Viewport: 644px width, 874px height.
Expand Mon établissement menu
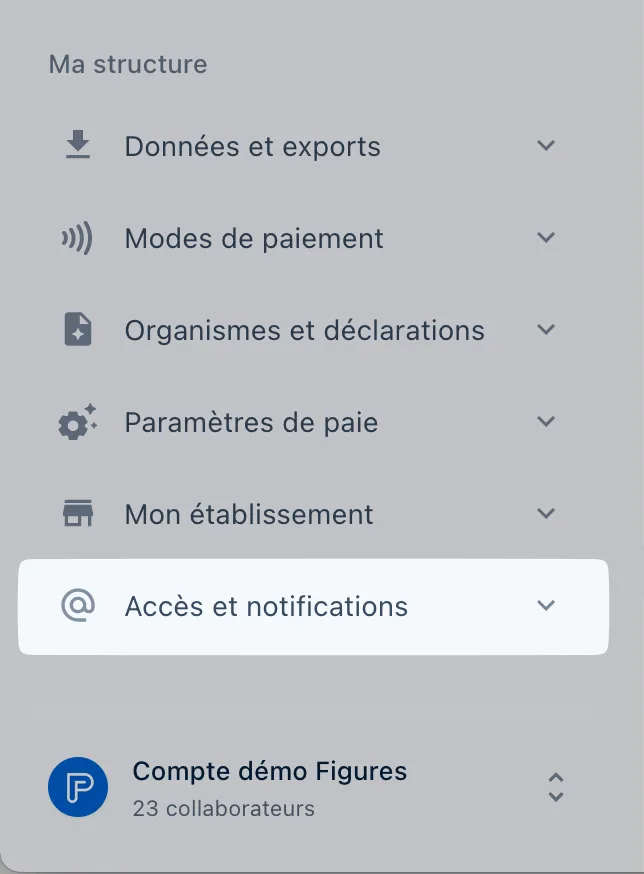(545, 514)
